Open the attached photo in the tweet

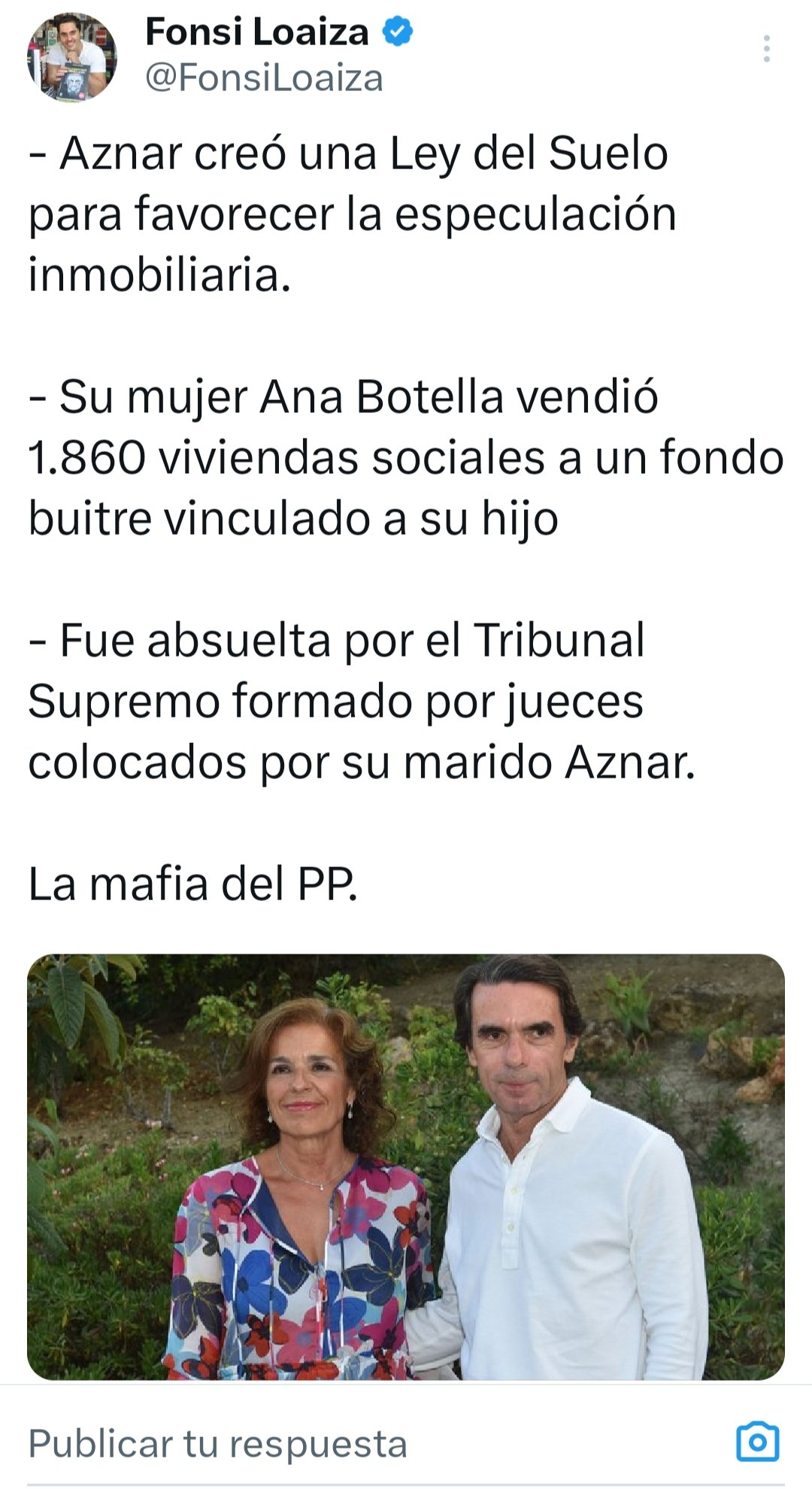(406, 1166)
